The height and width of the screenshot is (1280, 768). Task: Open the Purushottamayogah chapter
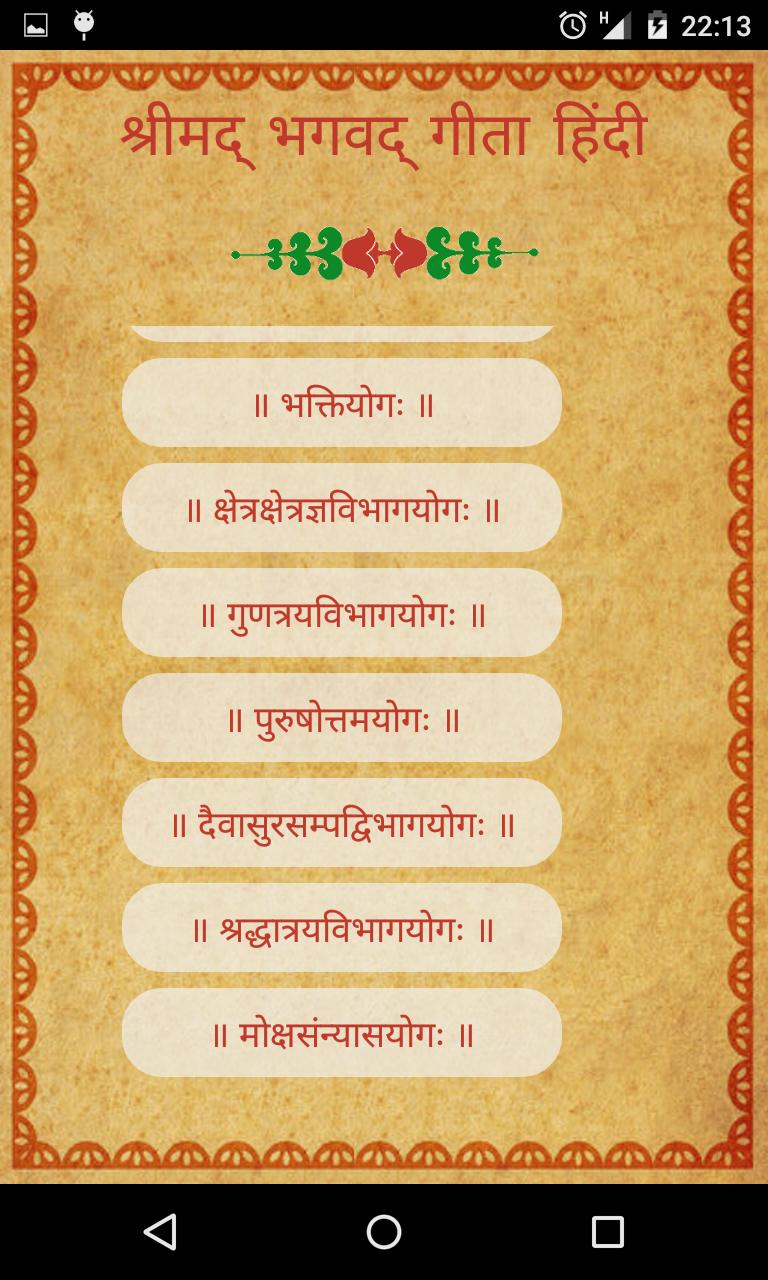(341, 718)
